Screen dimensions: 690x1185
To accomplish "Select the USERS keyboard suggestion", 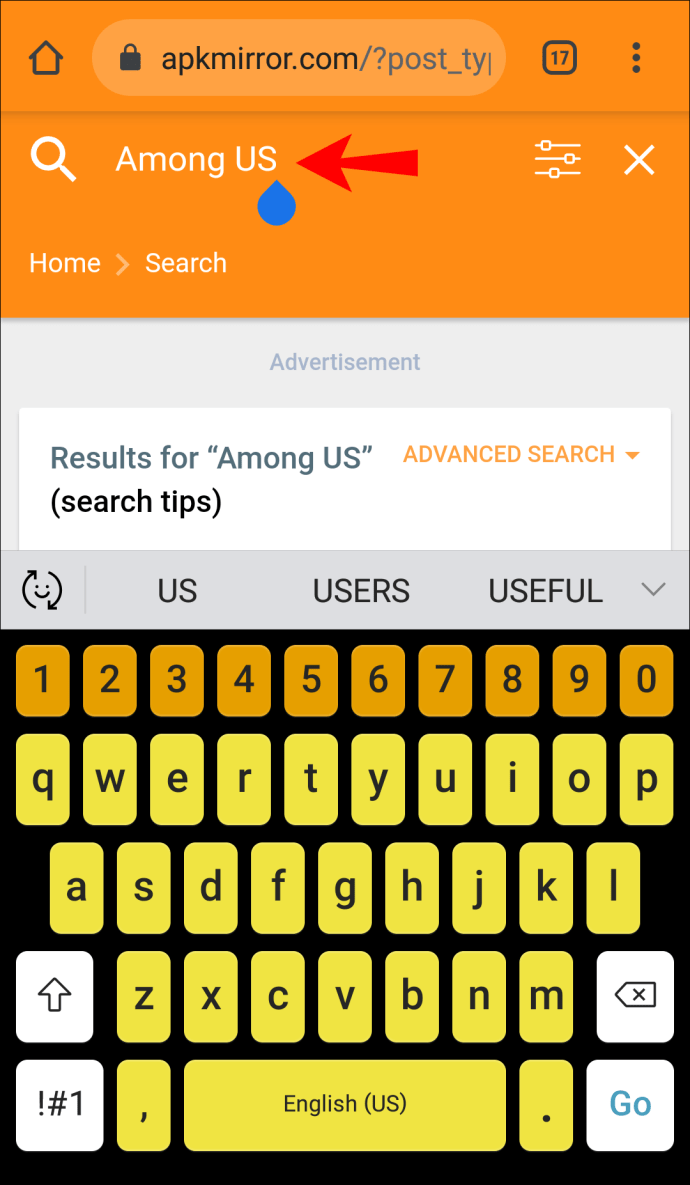I will 361,591.
